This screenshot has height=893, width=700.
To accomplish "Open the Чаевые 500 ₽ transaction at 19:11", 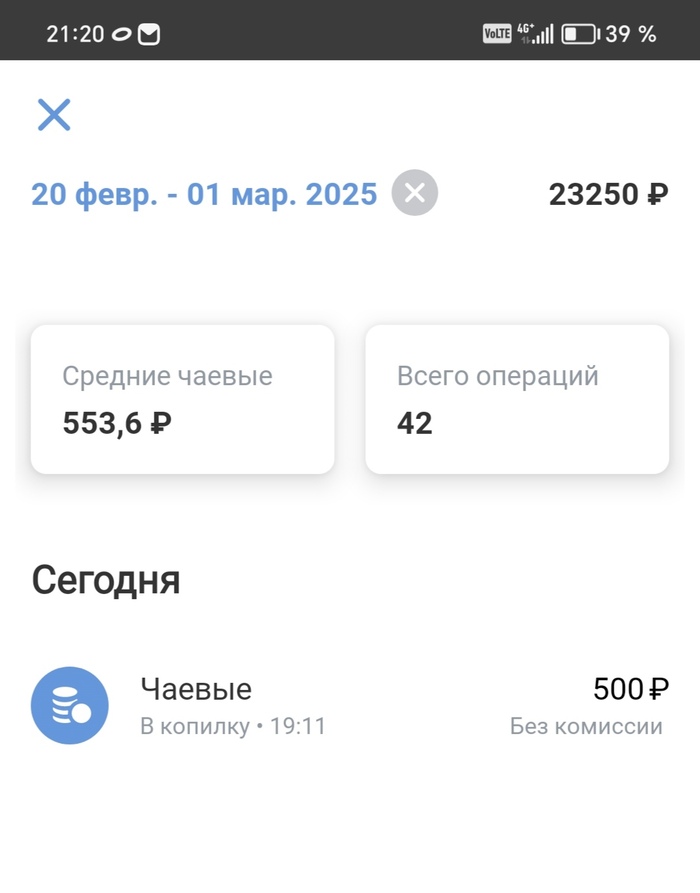I will coord(350,706).
